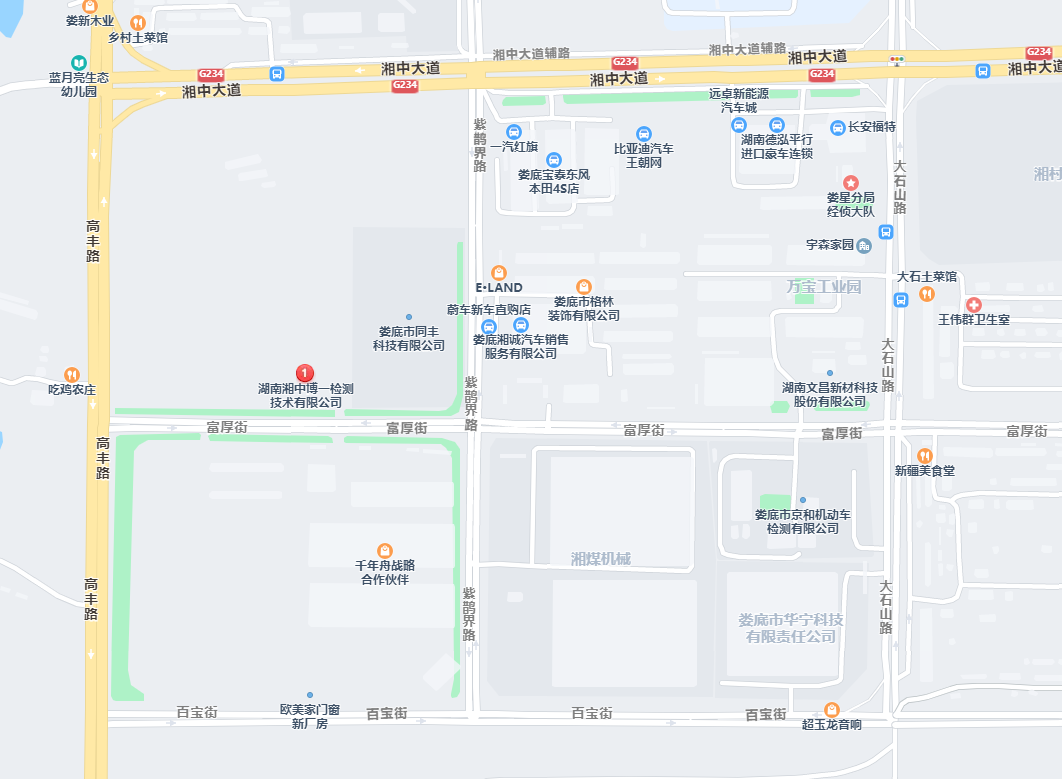
Task: Tap the 千年舟战略合作伙伴 shop marker
Action: (385, 550)
